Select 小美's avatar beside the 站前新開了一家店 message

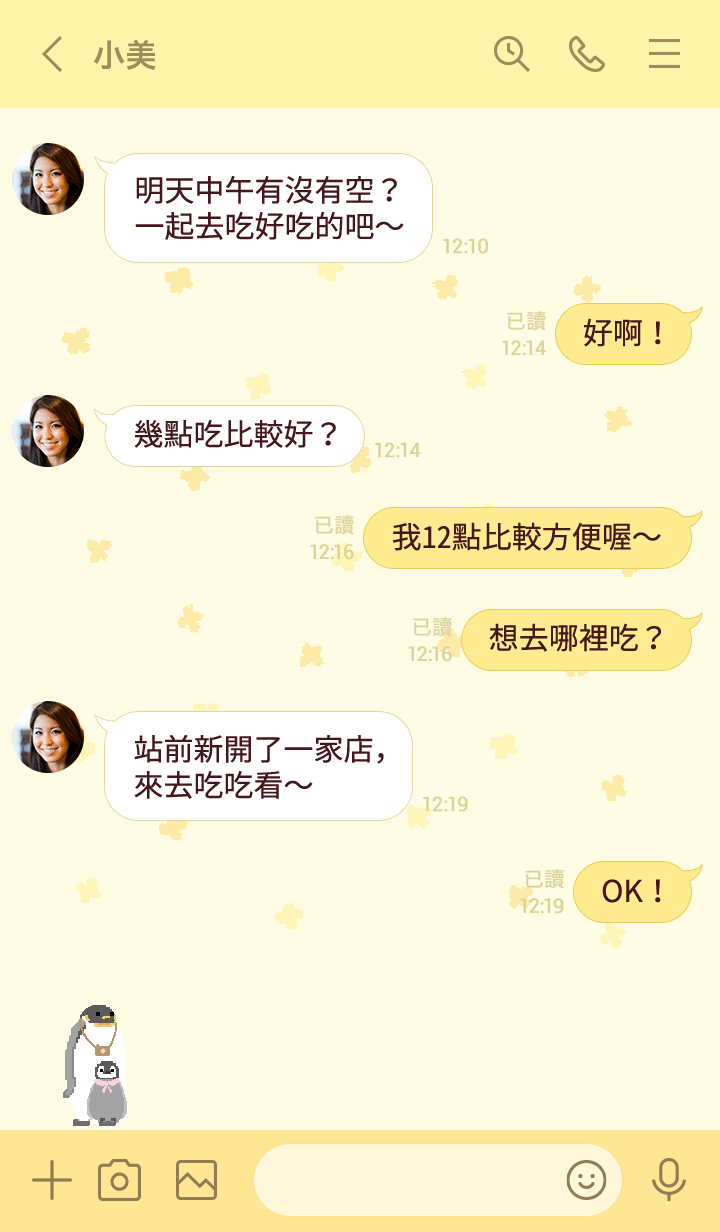coord(48,737)
